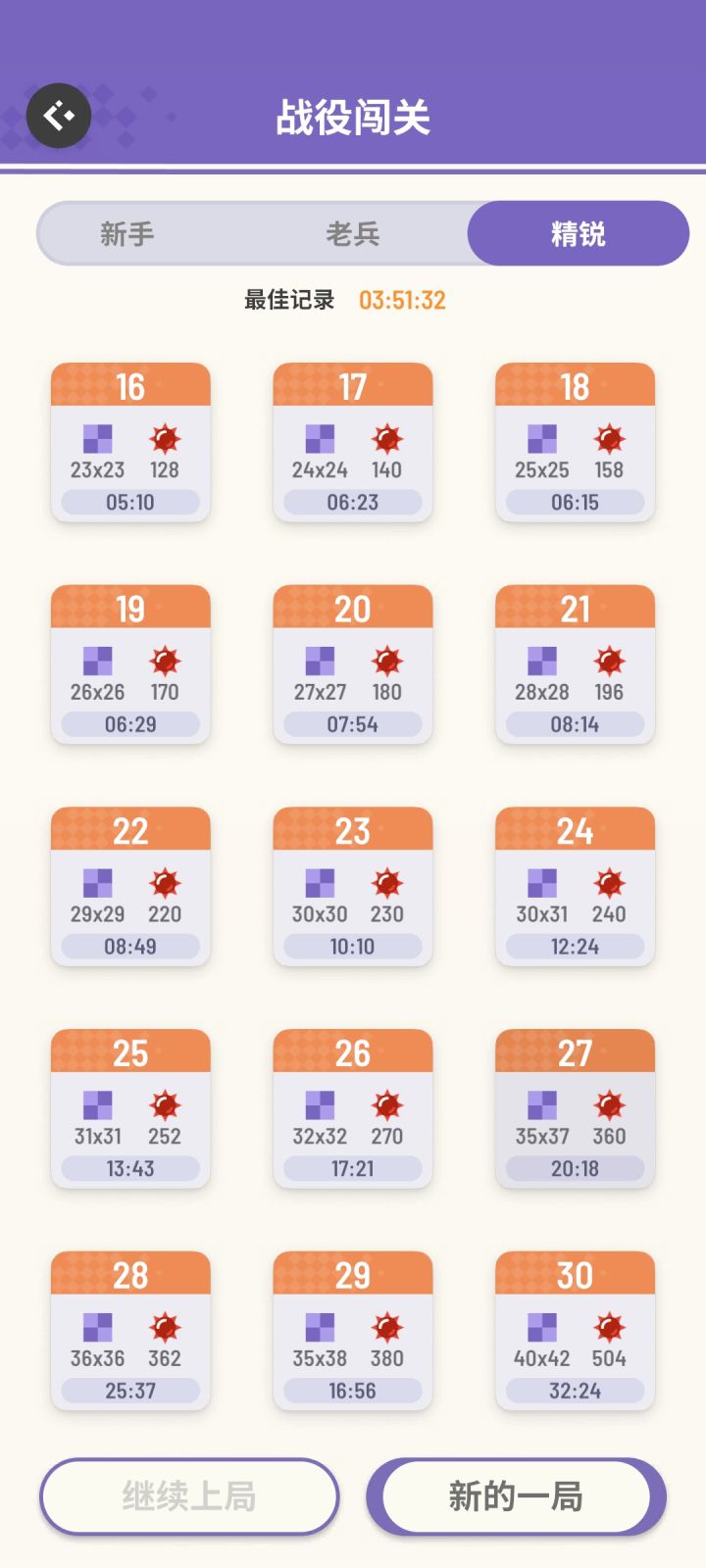706x1568 pixels.
Task: Click the grid icon on level 18 card
Action: (542, 439)
